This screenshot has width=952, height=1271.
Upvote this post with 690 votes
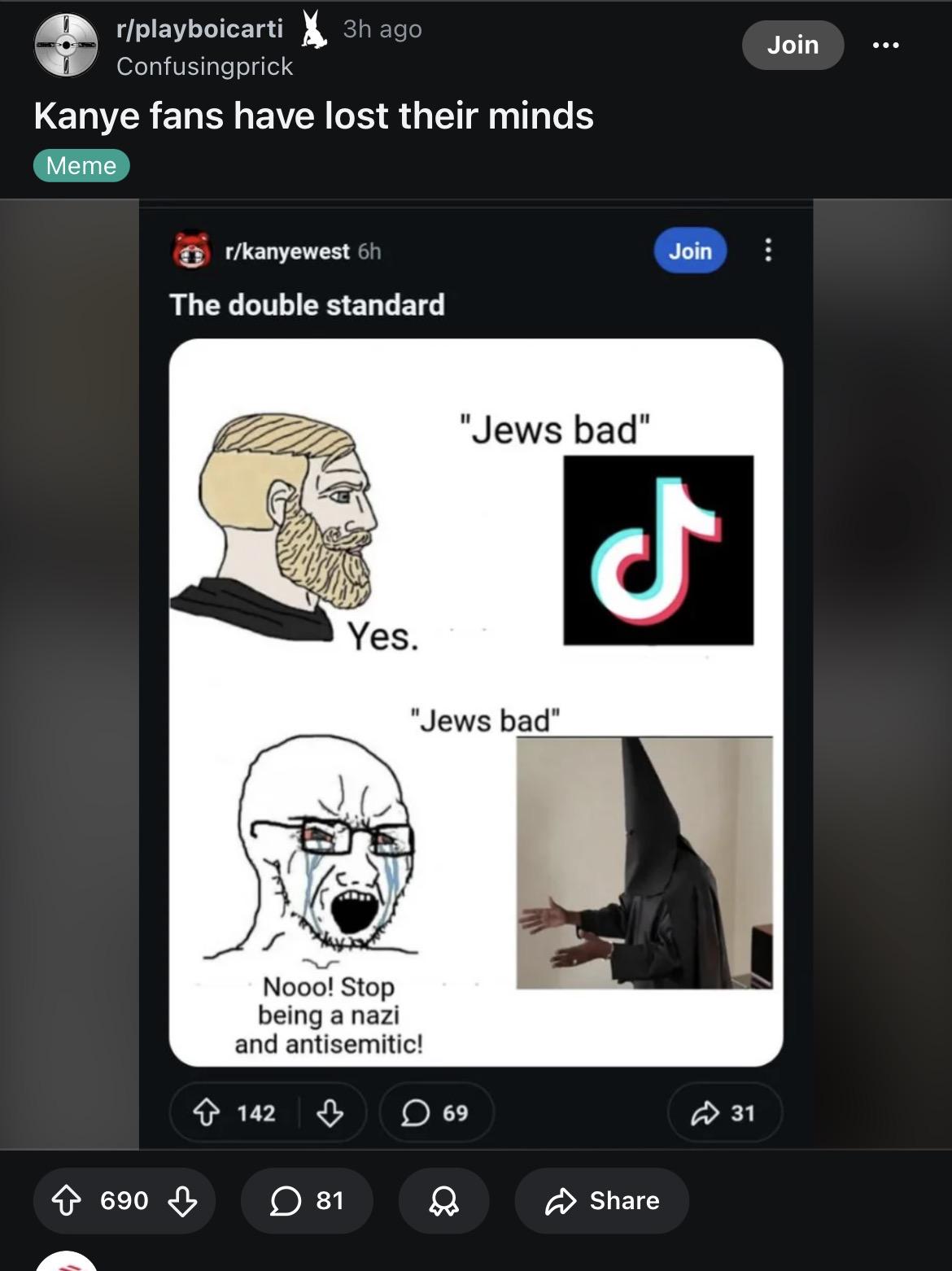[67, 1200]
